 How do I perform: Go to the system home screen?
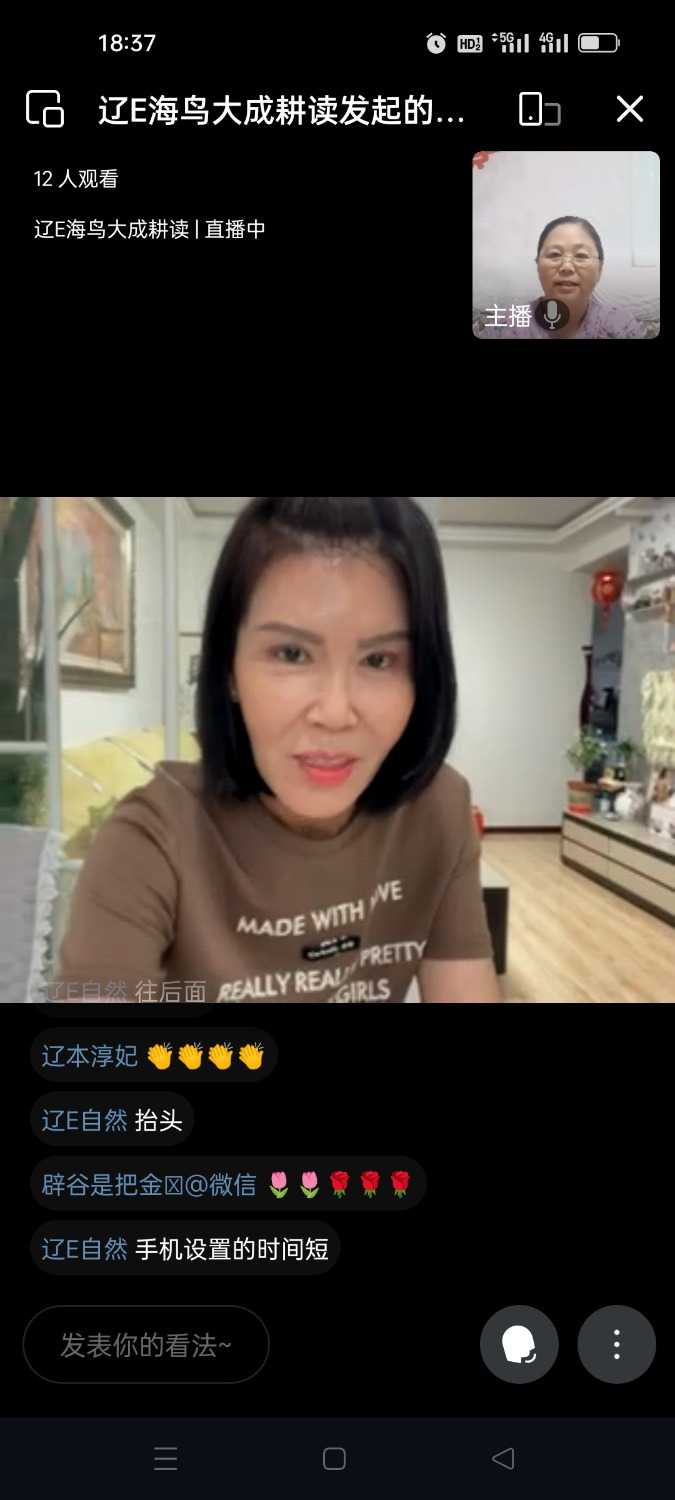(x=335, y=1459)
